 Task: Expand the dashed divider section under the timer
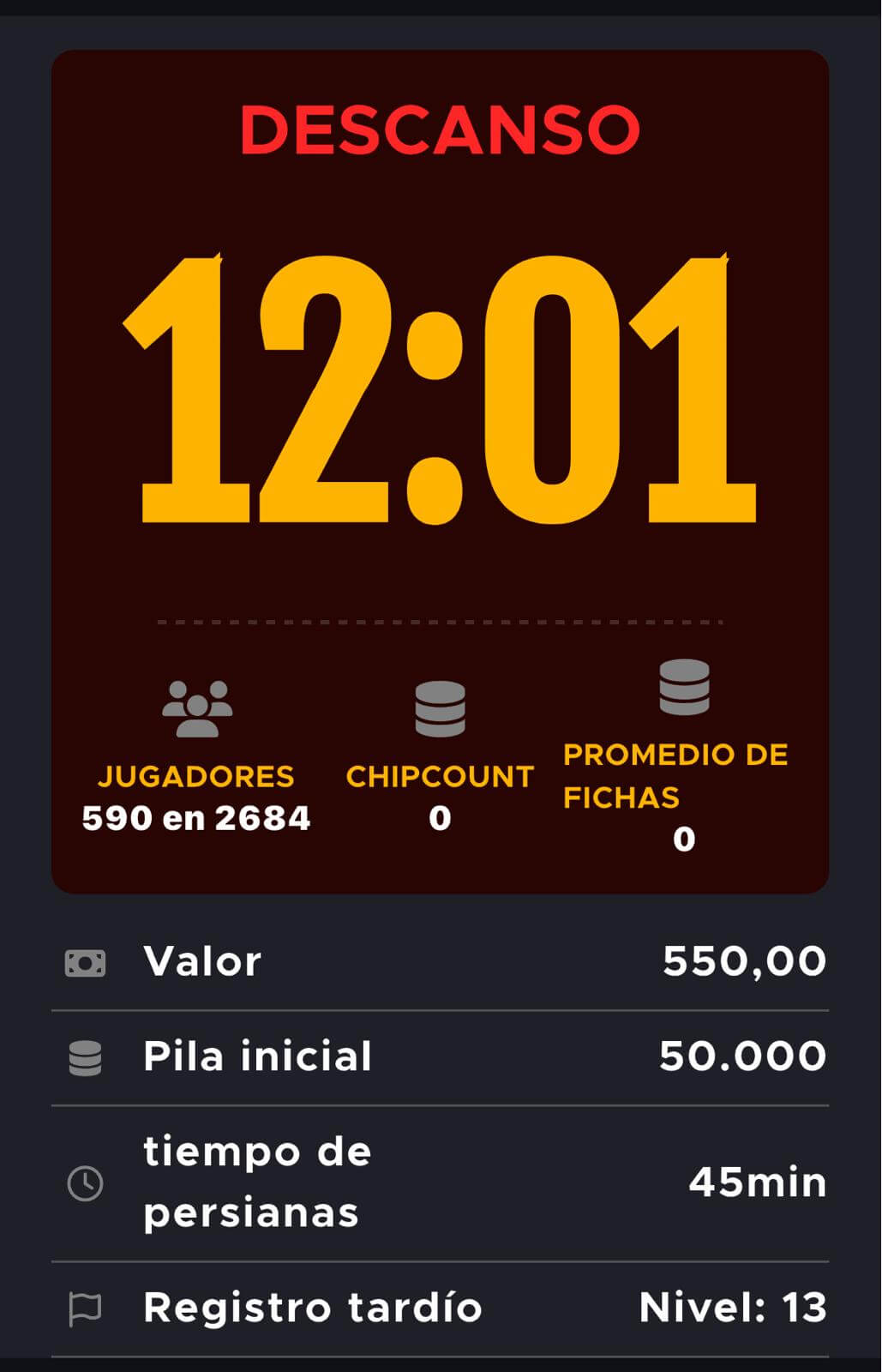439,621
